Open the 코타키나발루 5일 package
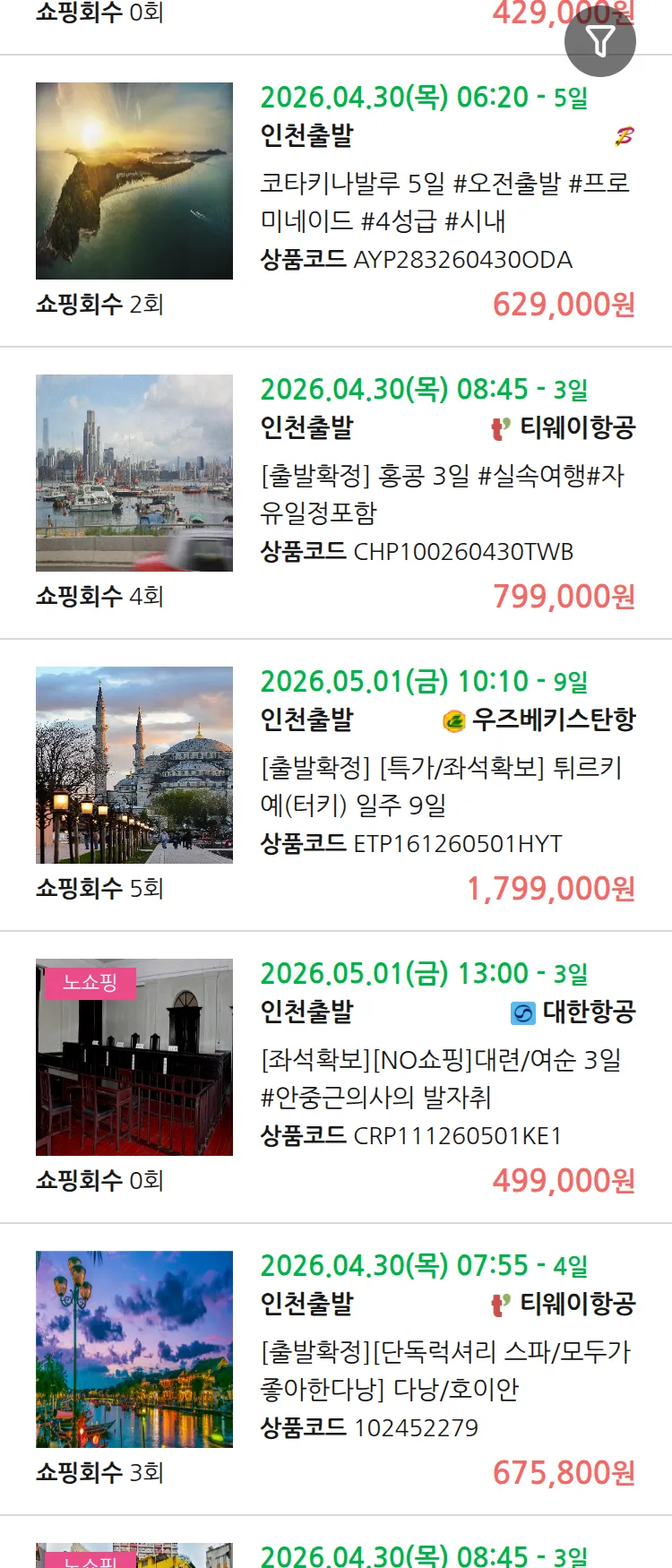The image size is (672, 1568). point(445,202)
